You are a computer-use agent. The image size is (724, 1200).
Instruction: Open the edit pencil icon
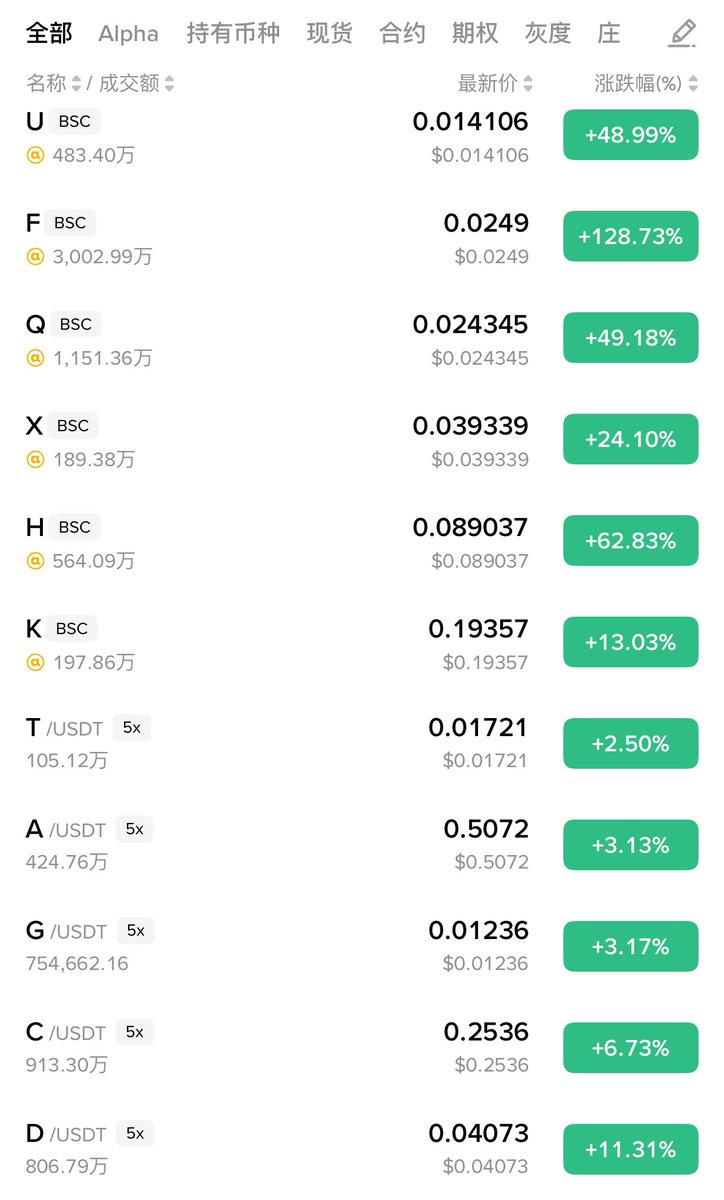click(x=681, y=34)
